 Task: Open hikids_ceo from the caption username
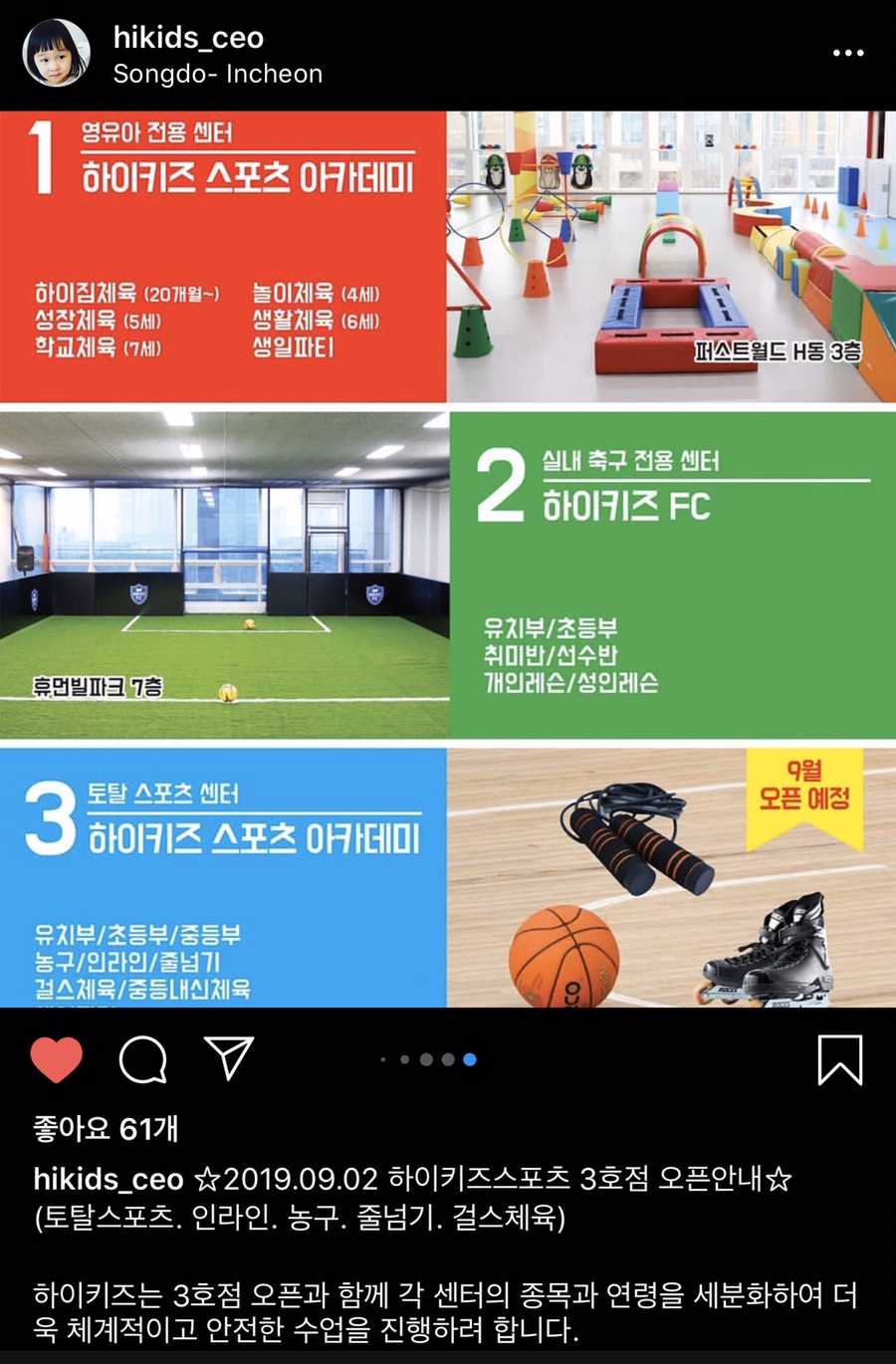(x=109, y=1180)
